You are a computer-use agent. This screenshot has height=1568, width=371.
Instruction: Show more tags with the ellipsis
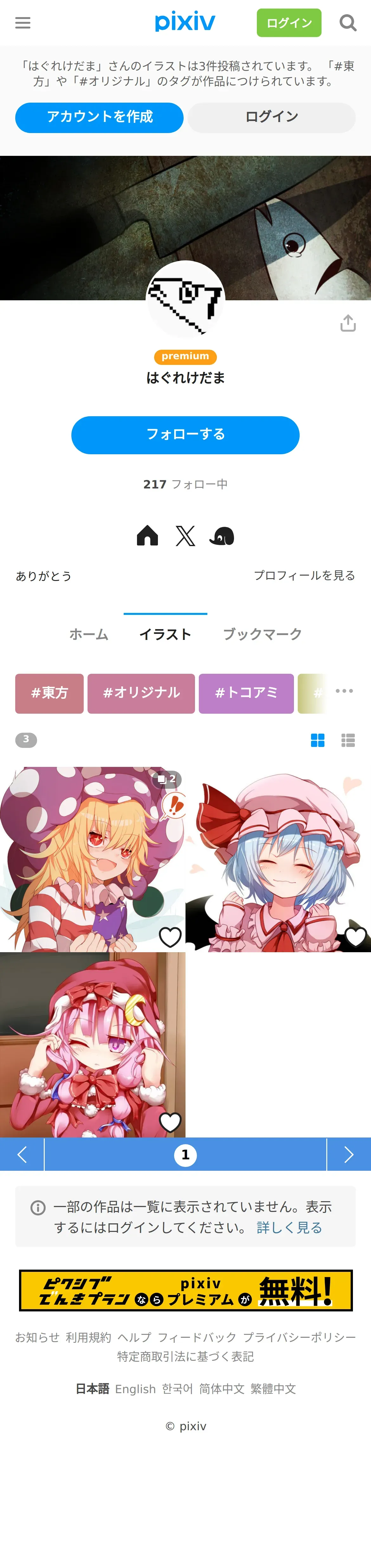pyautogui.click(x=344, y=691)
